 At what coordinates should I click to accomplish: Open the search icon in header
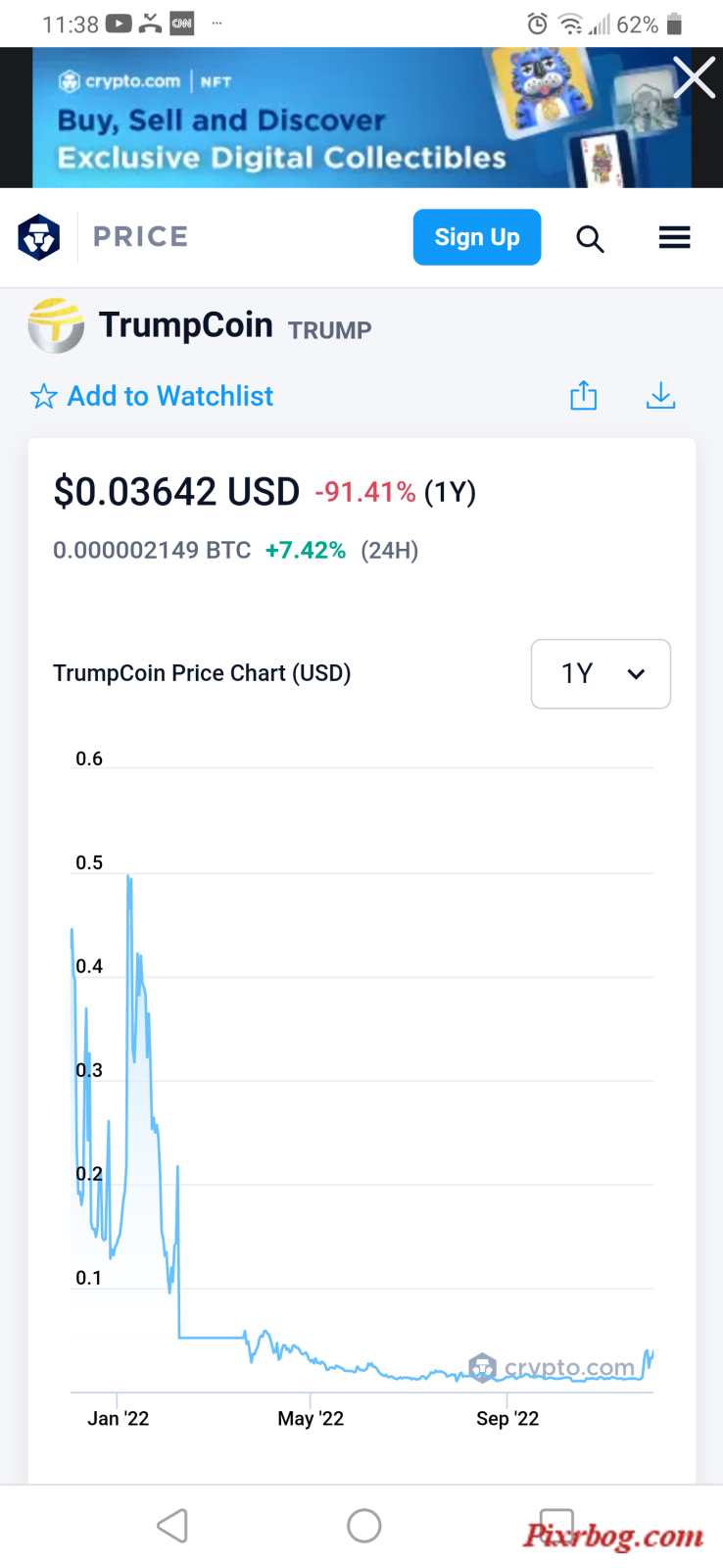point(590,238)
